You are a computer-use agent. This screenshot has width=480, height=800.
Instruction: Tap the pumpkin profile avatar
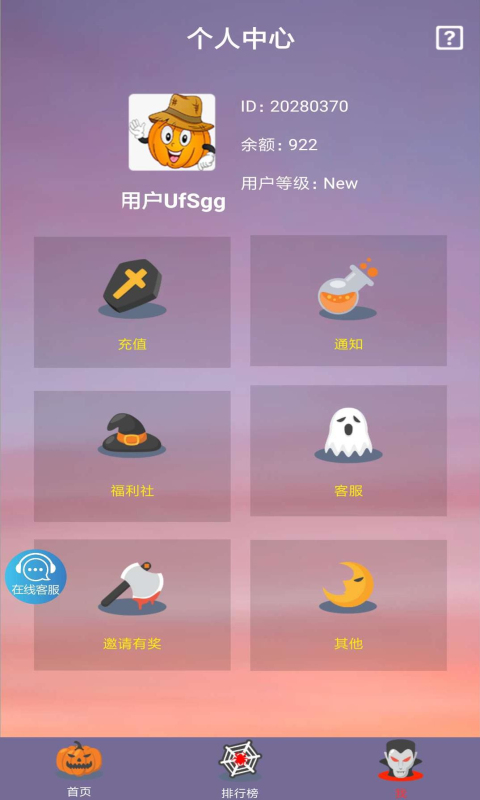[172, 132]
